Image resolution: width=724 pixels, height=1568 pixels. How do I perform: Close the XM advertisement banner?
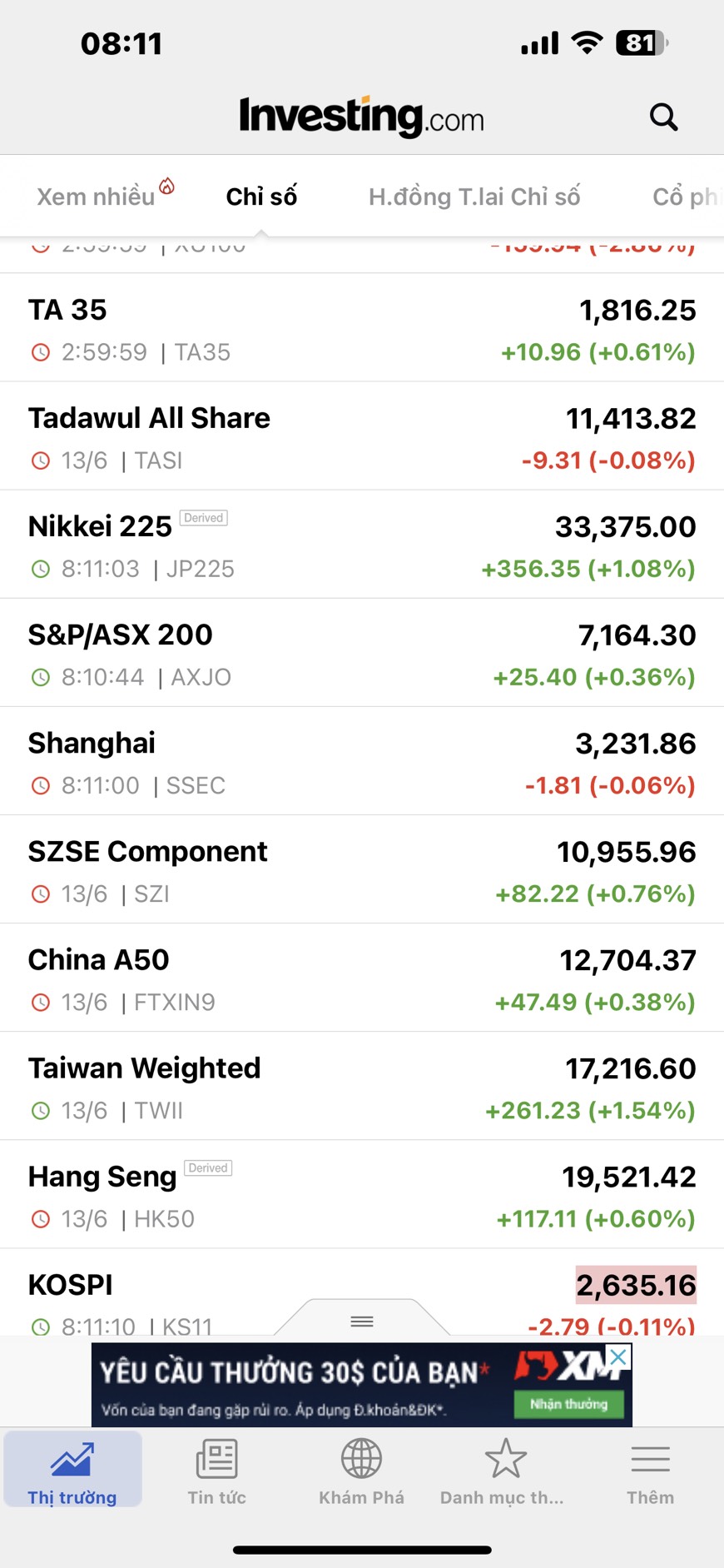[618, 1356]
